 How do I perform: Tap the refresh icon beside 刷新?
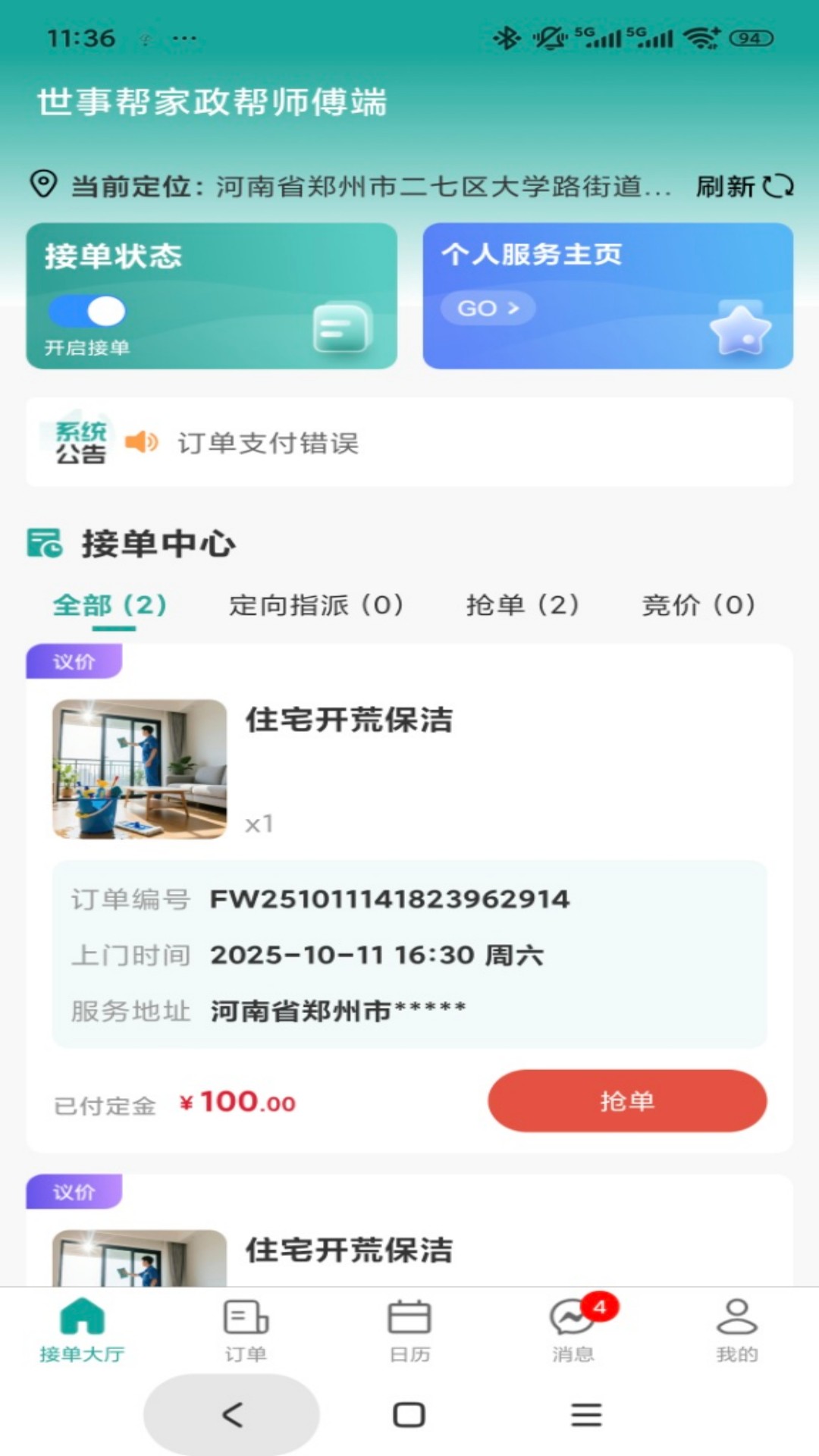777,187
